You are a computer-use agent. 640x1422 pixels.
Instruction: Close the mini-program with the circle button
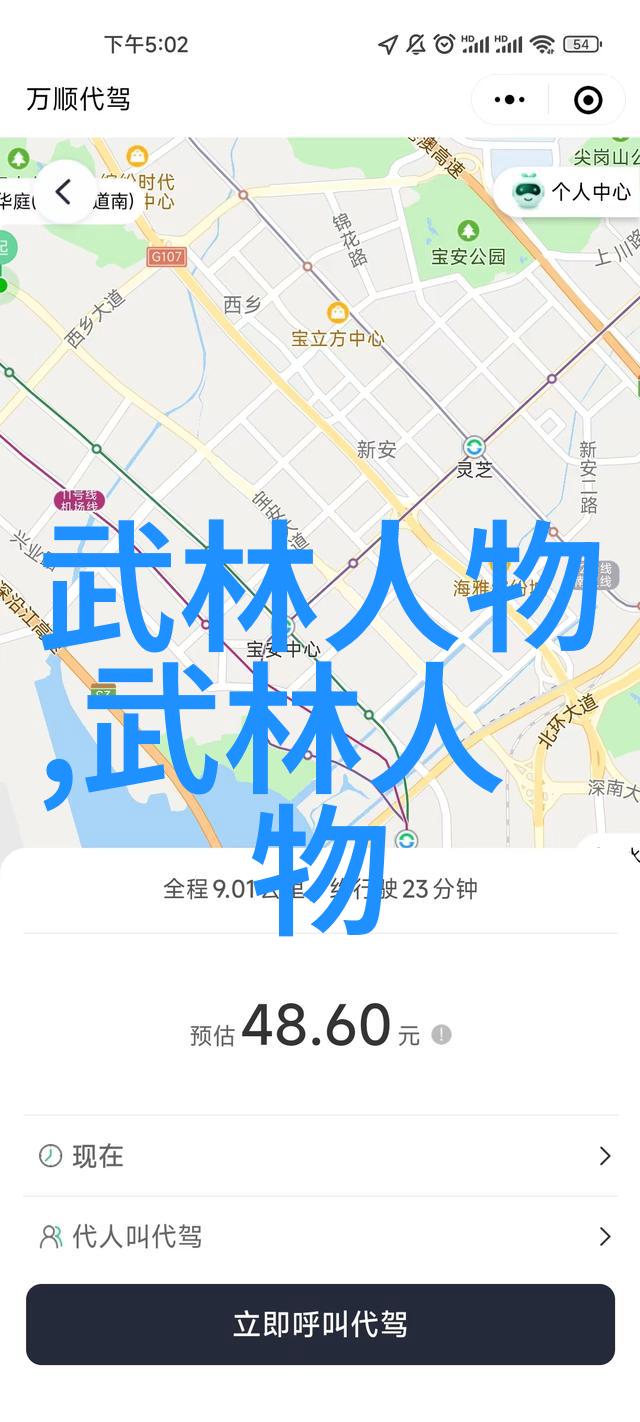pos(588,100)
